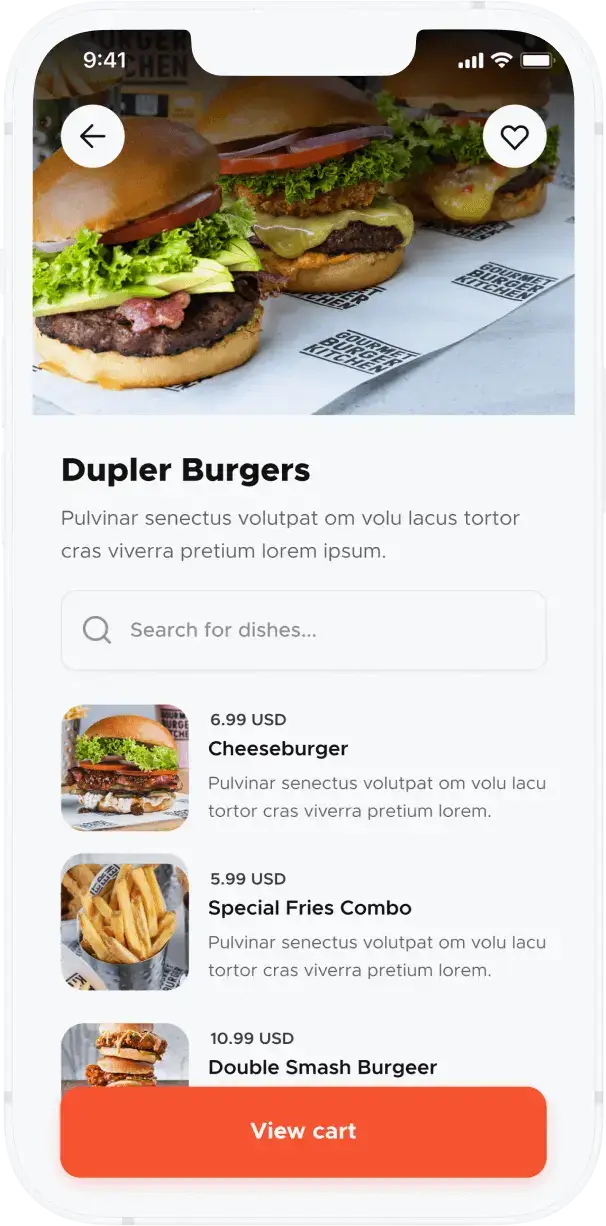606x1226 pixels.
Task: Choose the Double Smash Burgeer dish
Action: coord(322,1067)
